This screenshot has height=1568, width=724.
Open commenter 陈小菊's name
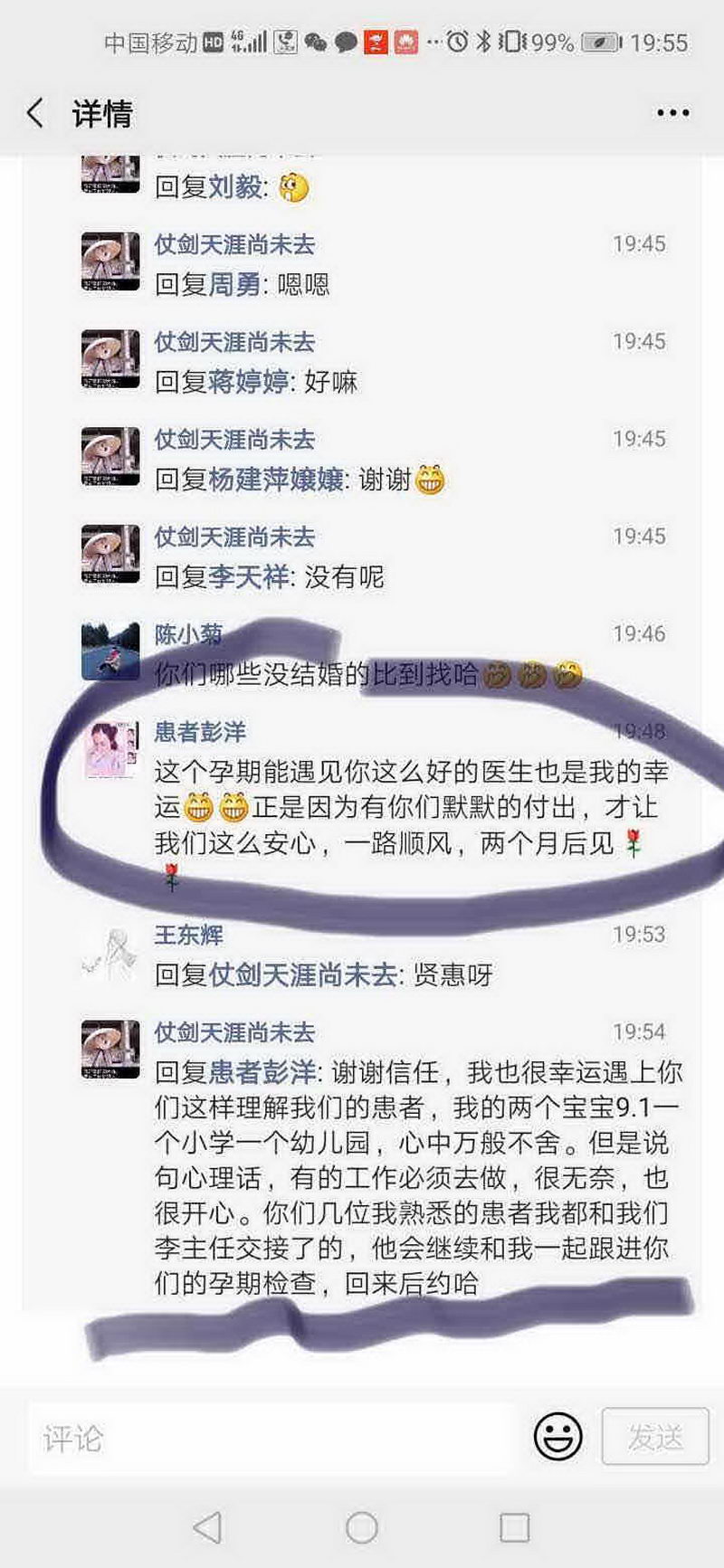click(187, 634)
